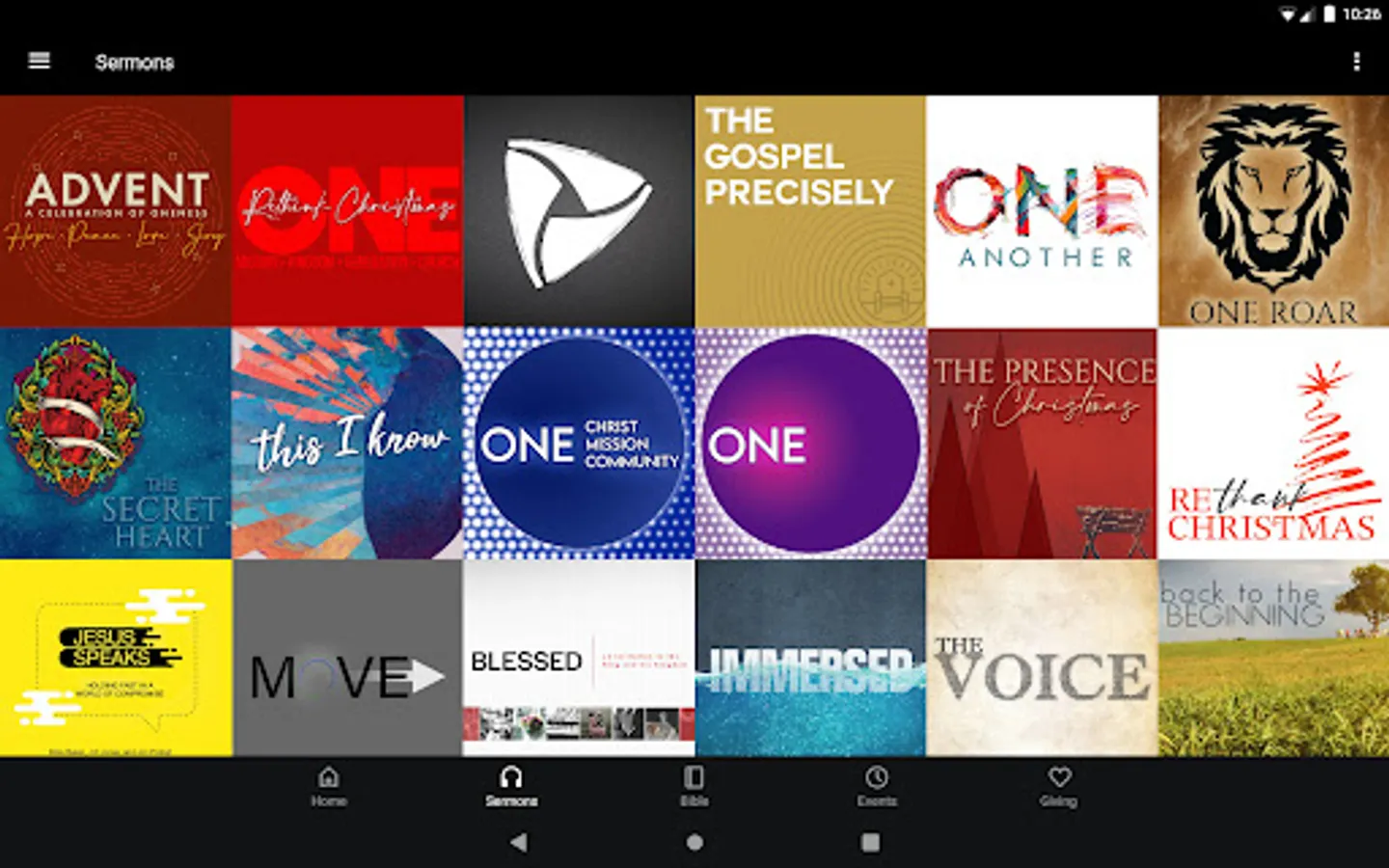Open the Giving tab
The image size is (1389, 868).
point(1059,786)
